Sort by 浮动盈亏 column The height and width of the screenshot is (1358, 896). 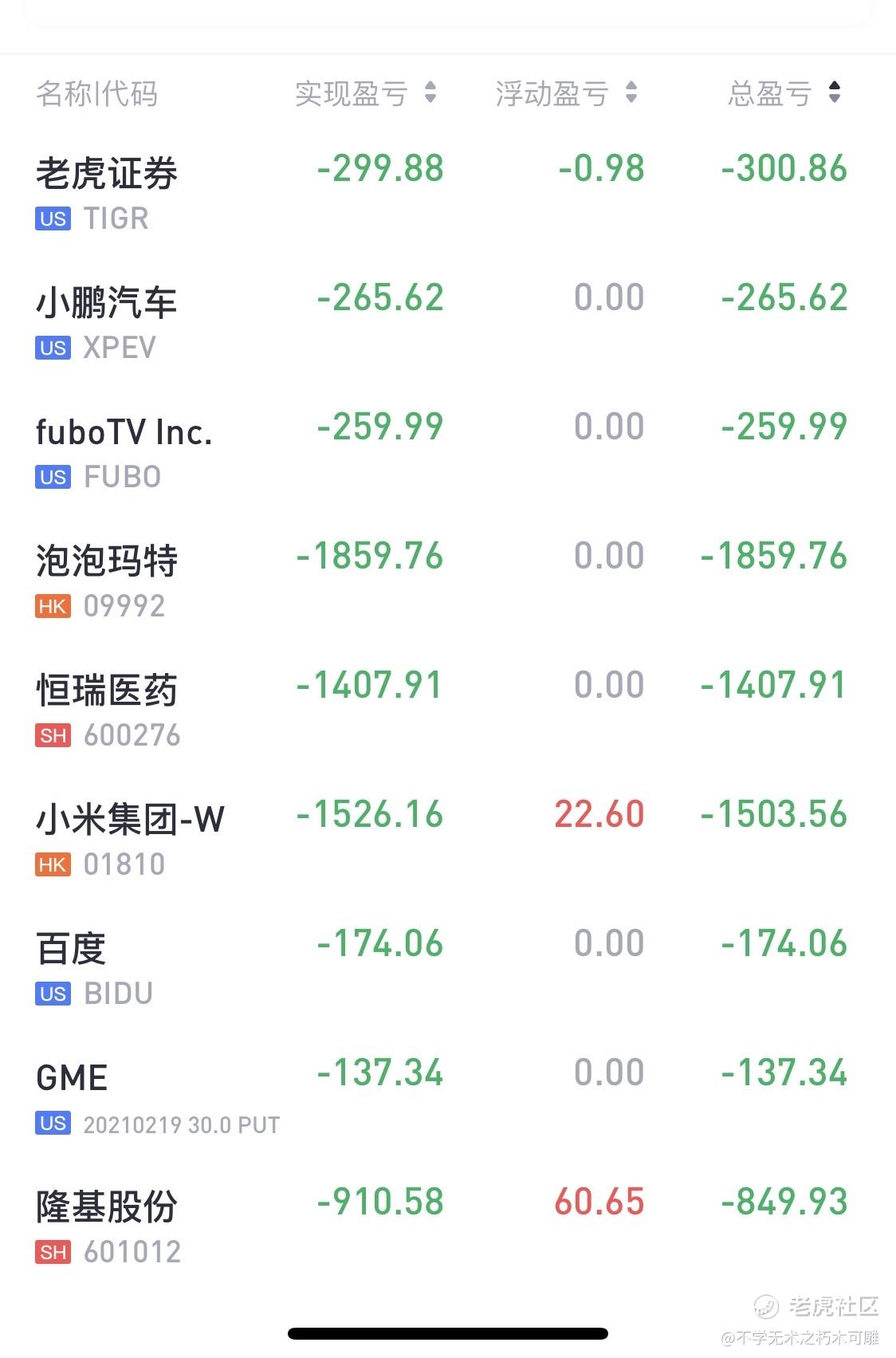pos(565,93)
